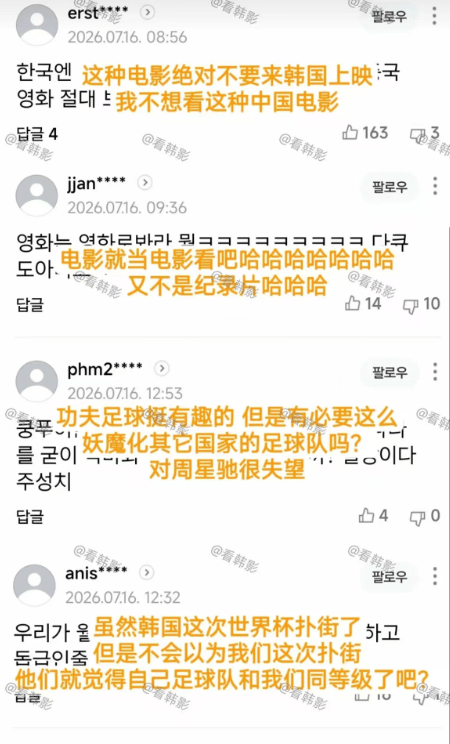Like the jjan**** comment with 14 likes
The image size is (450, 744).
coord(353,303)
